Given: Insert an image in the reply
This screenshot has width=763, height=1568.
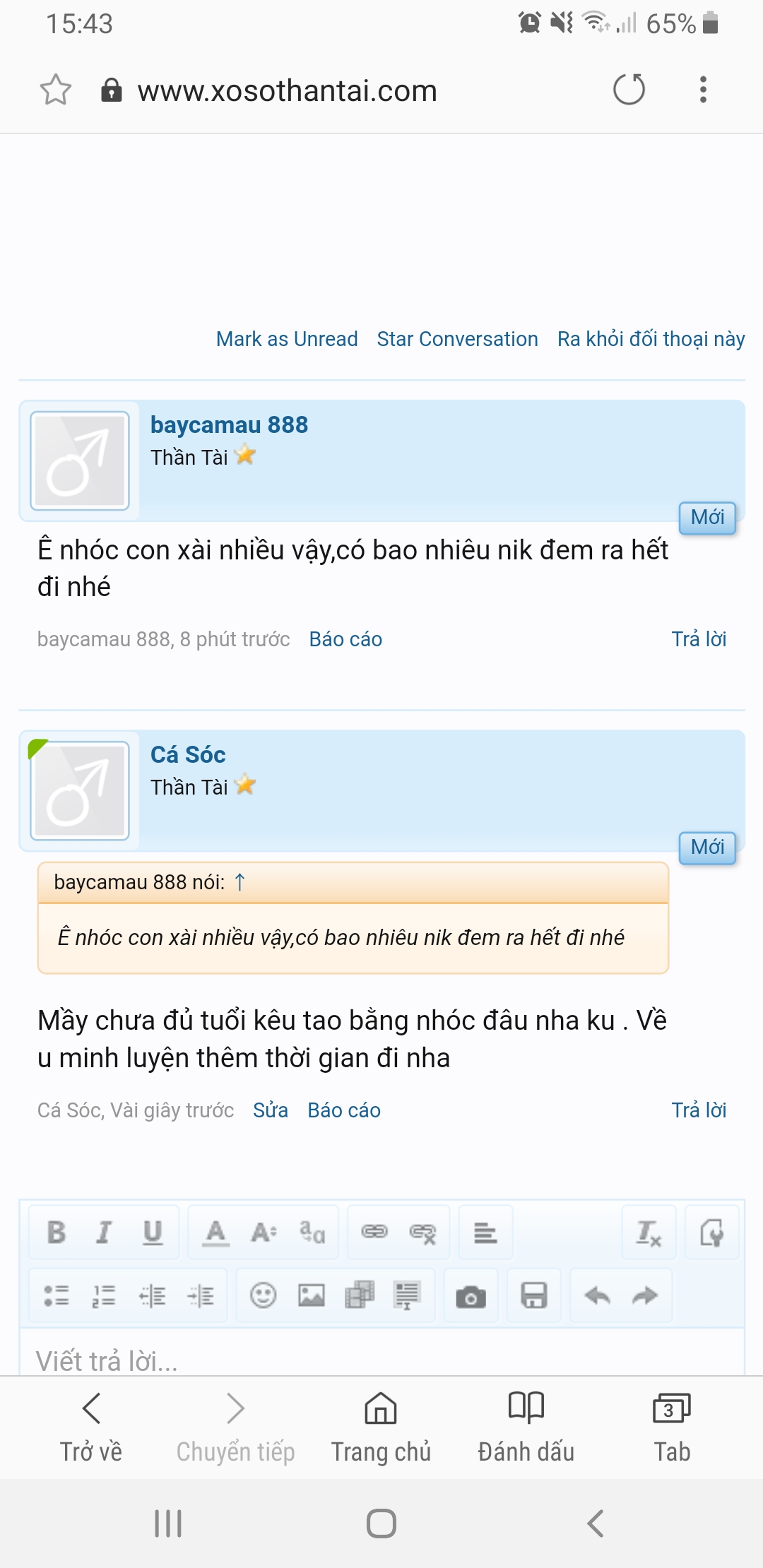Looking at the screenshot, I should point(312,1295).
